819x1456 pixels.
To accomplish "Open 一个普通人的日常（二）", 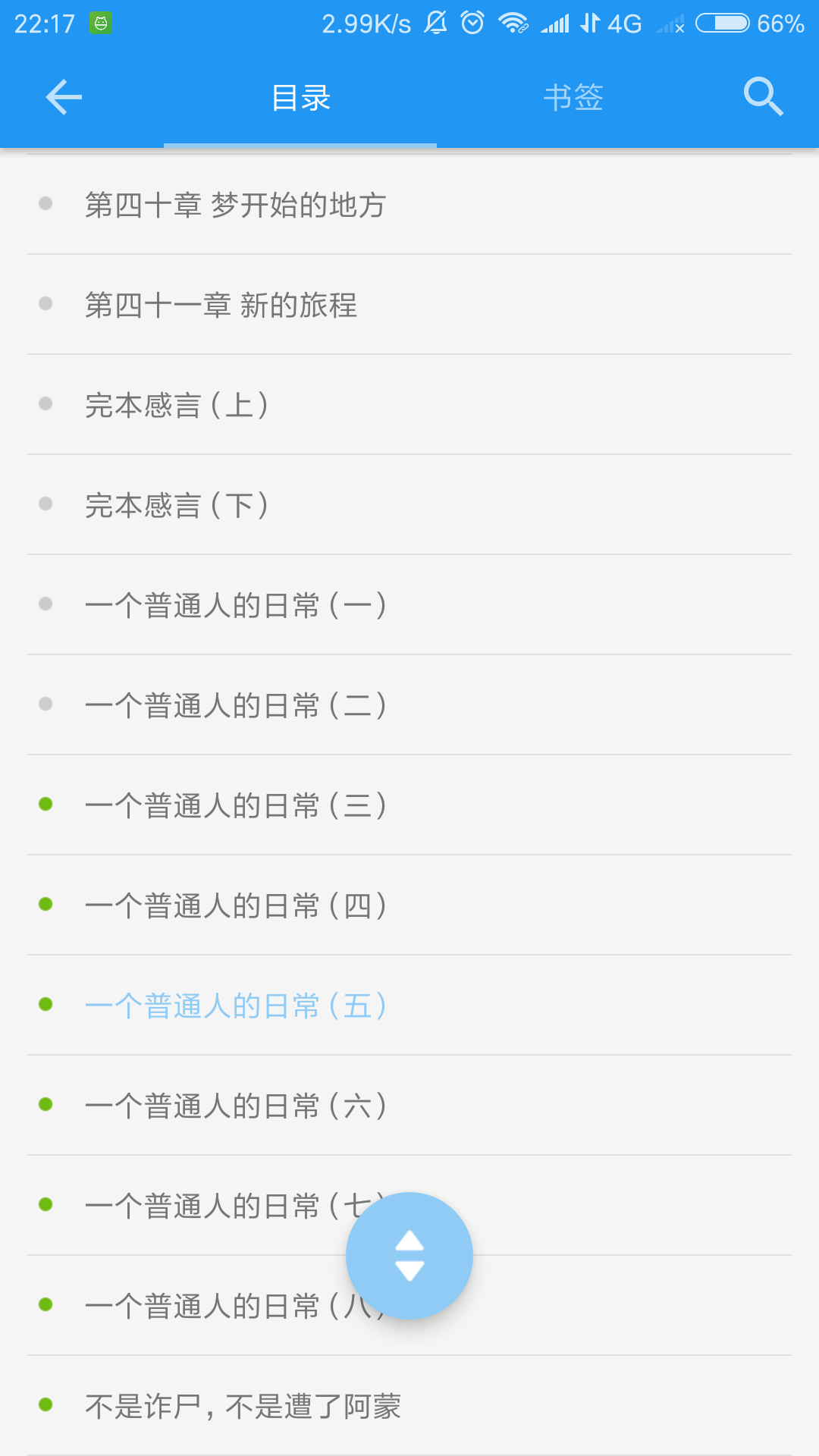I will (236, 705).
